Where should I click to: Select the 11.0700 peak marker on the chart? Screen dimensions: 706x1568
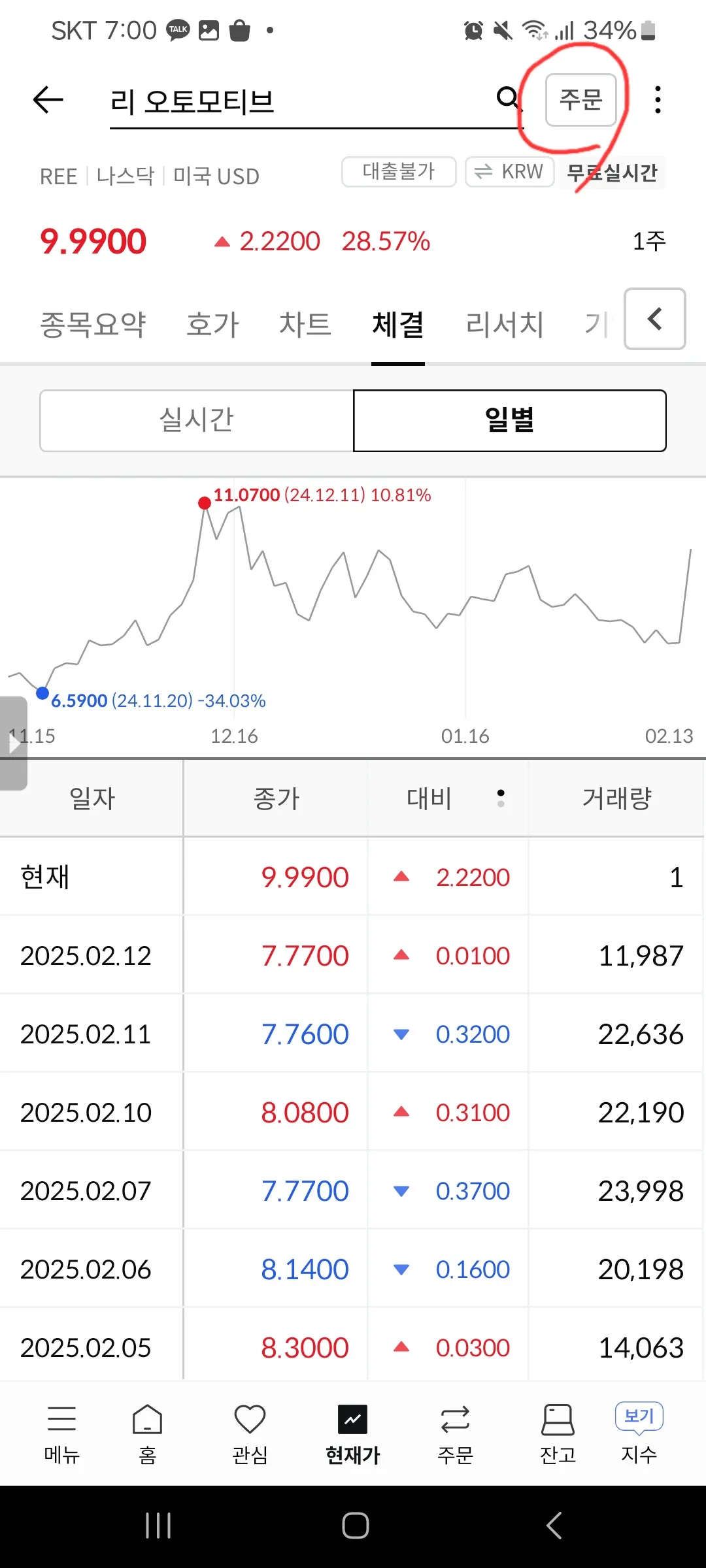coord(204,503)
